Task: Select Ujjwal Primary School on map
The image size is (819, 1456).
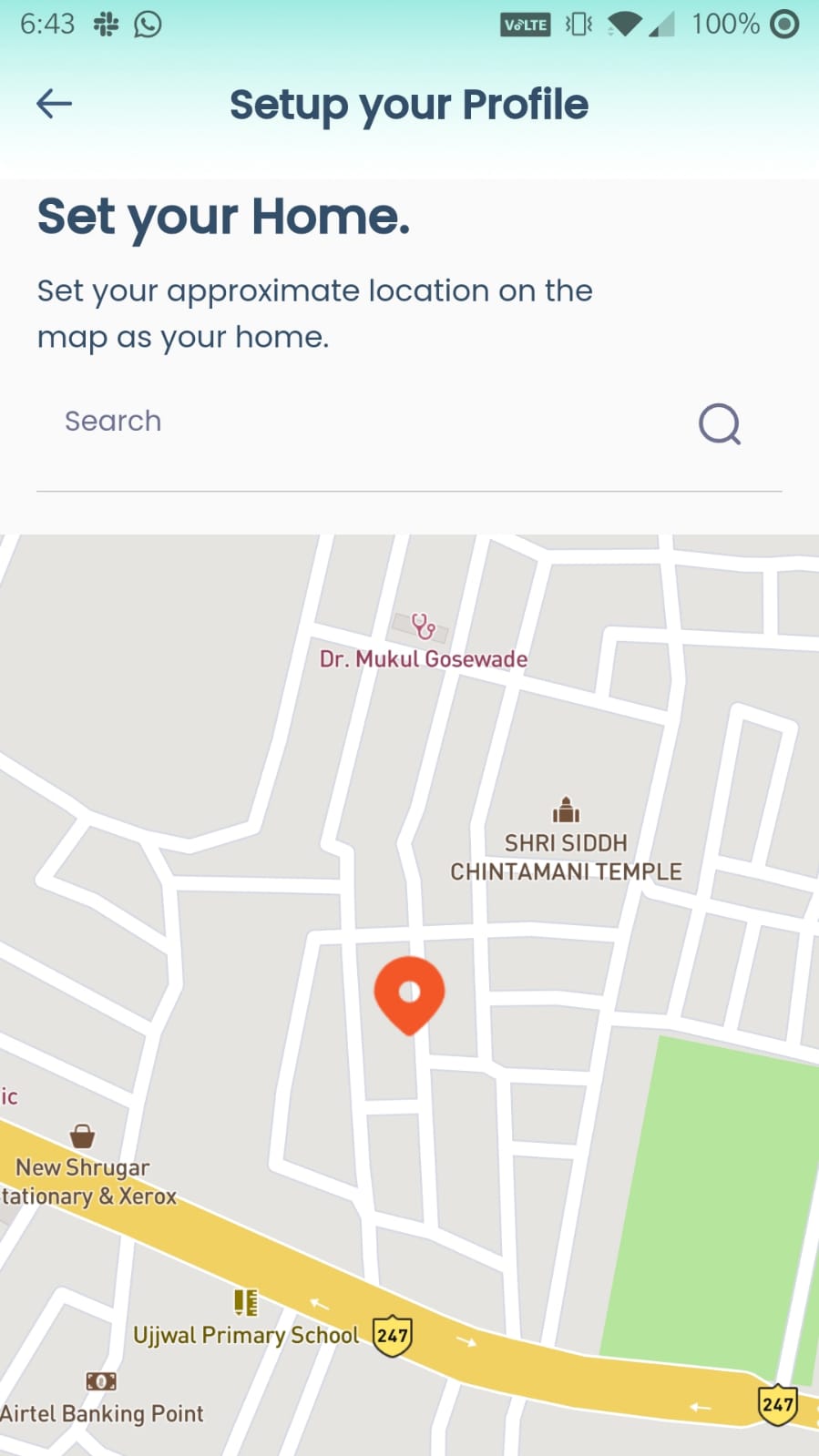Action: tap(245, 1304)
